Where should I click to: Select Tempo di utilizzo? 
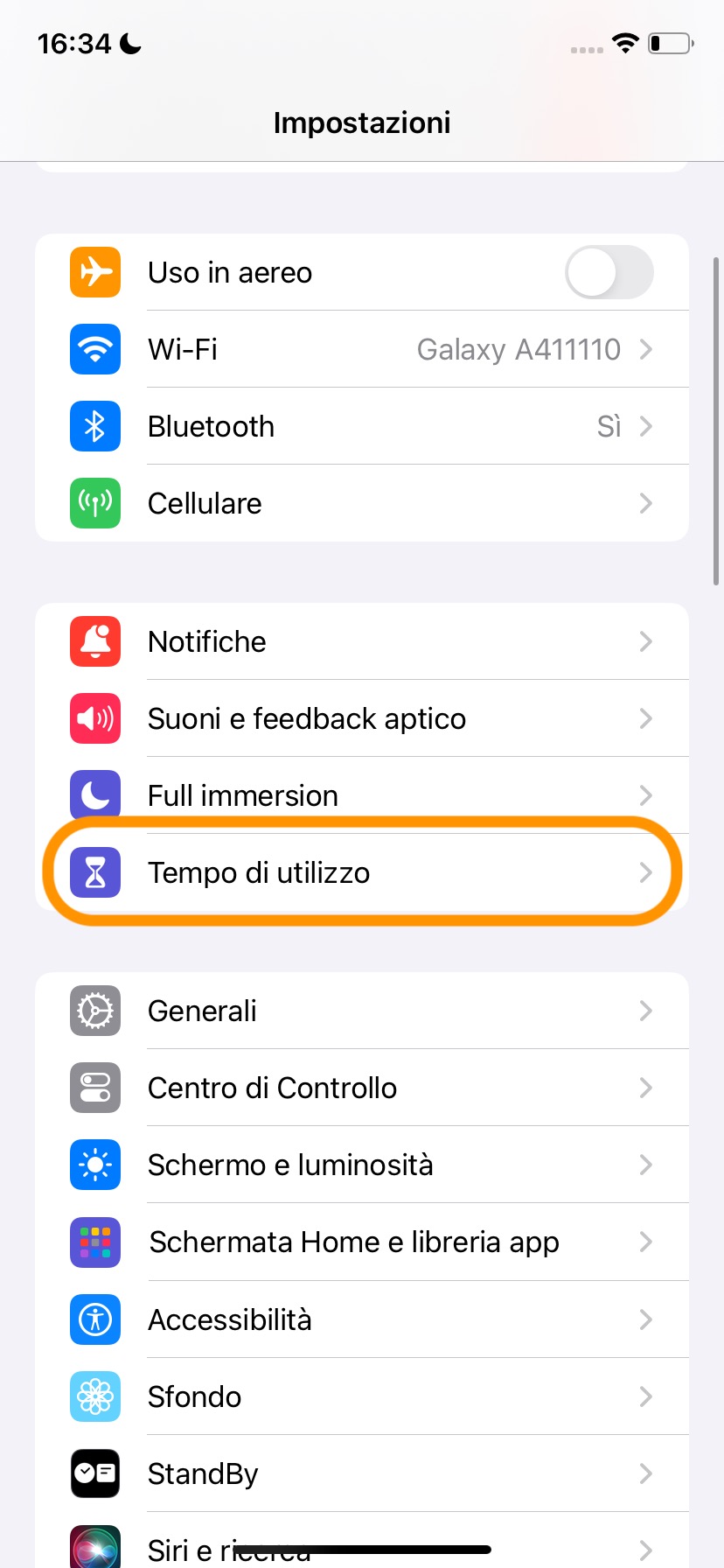[x=362, y=872]
